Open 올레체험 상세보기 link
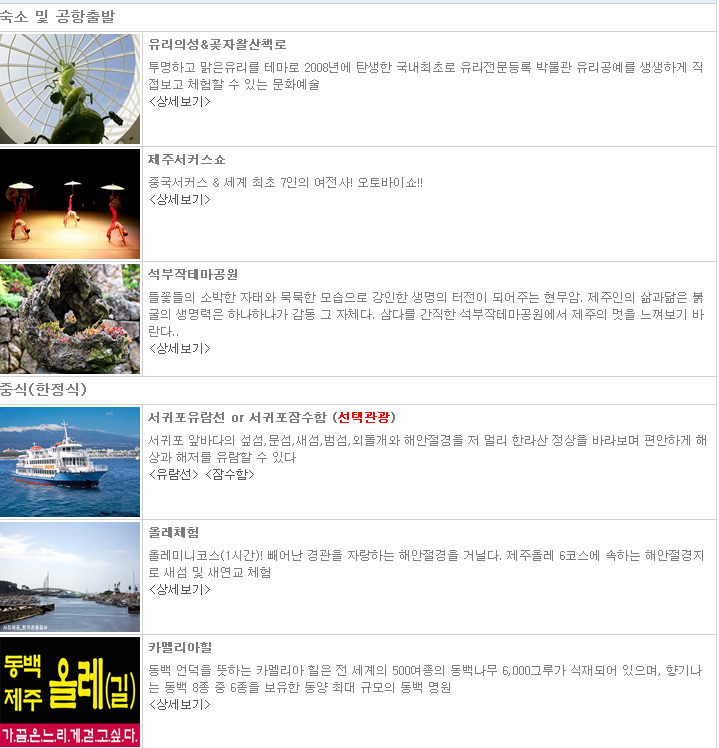The width and height of the screenshot is (719, 748). tap(179, 589)
